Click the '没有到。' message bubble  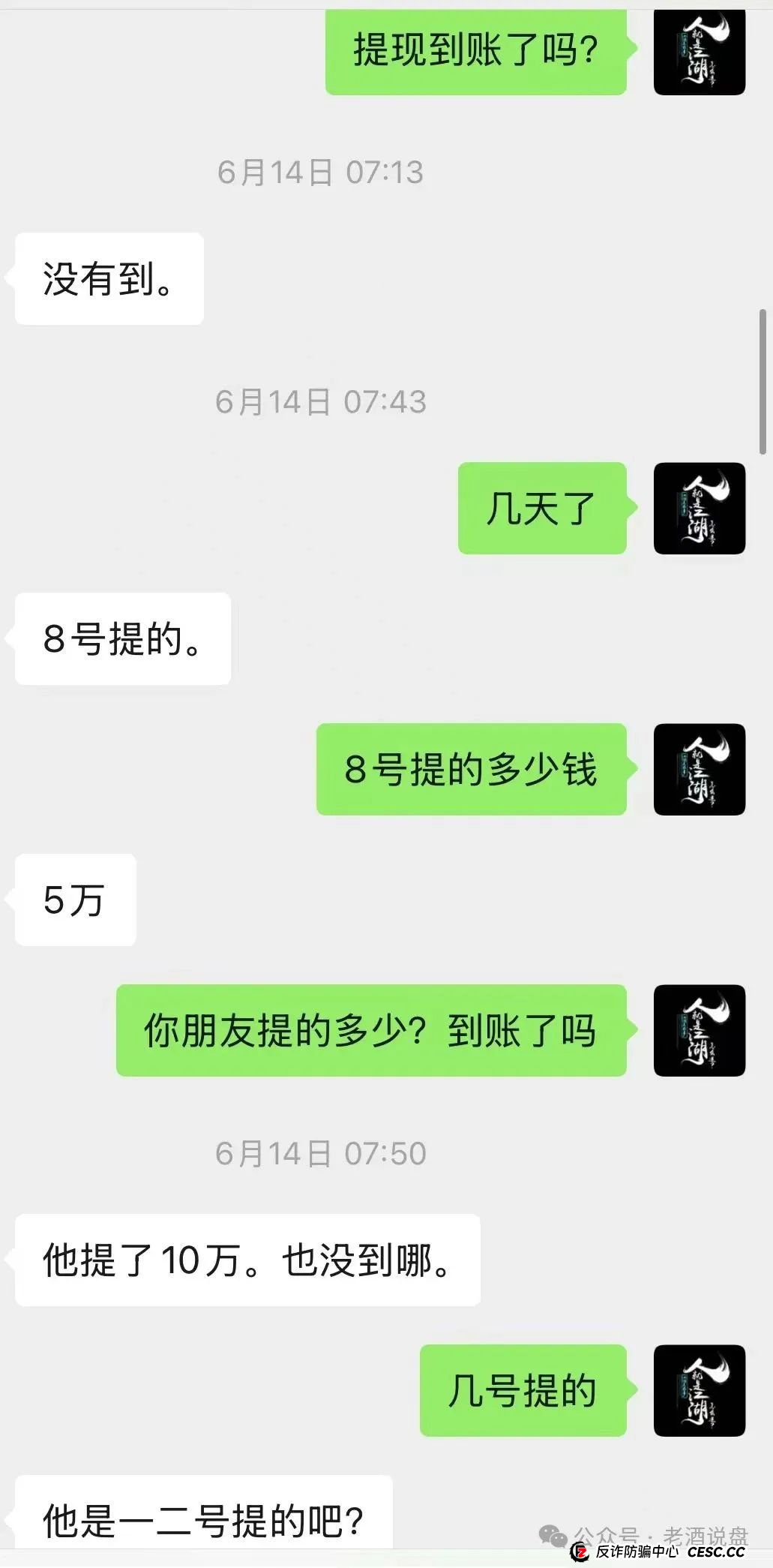[108, 278]
